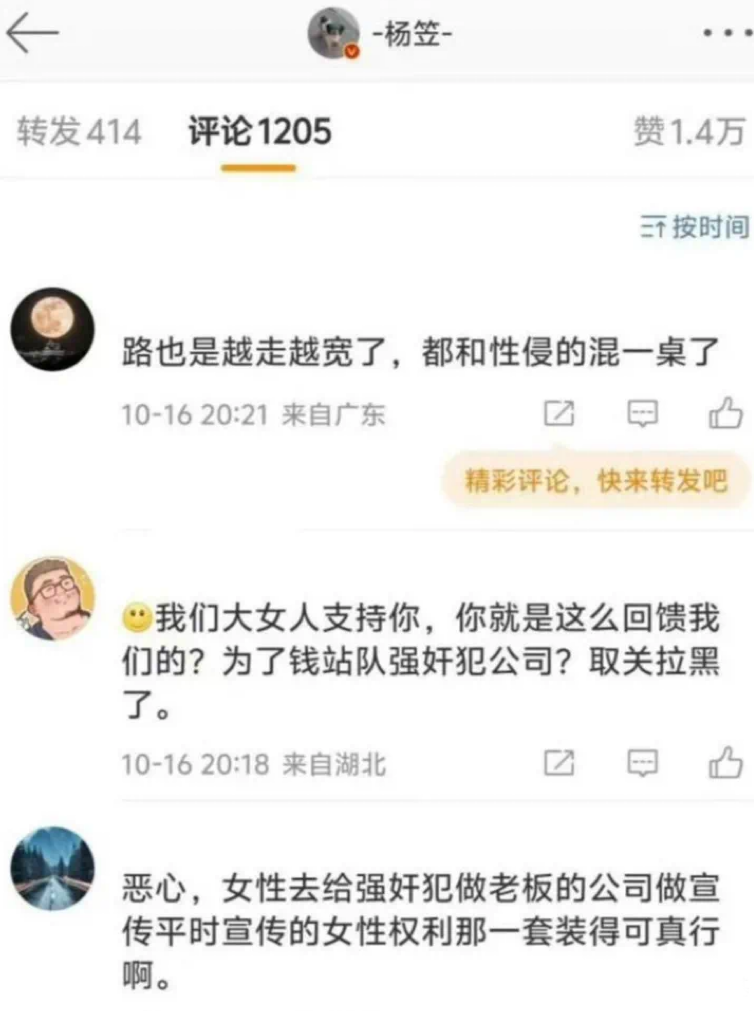Open cartoon avatar commenter's profile
This screenshot has width=754, height=1011.
coord(52,598)
